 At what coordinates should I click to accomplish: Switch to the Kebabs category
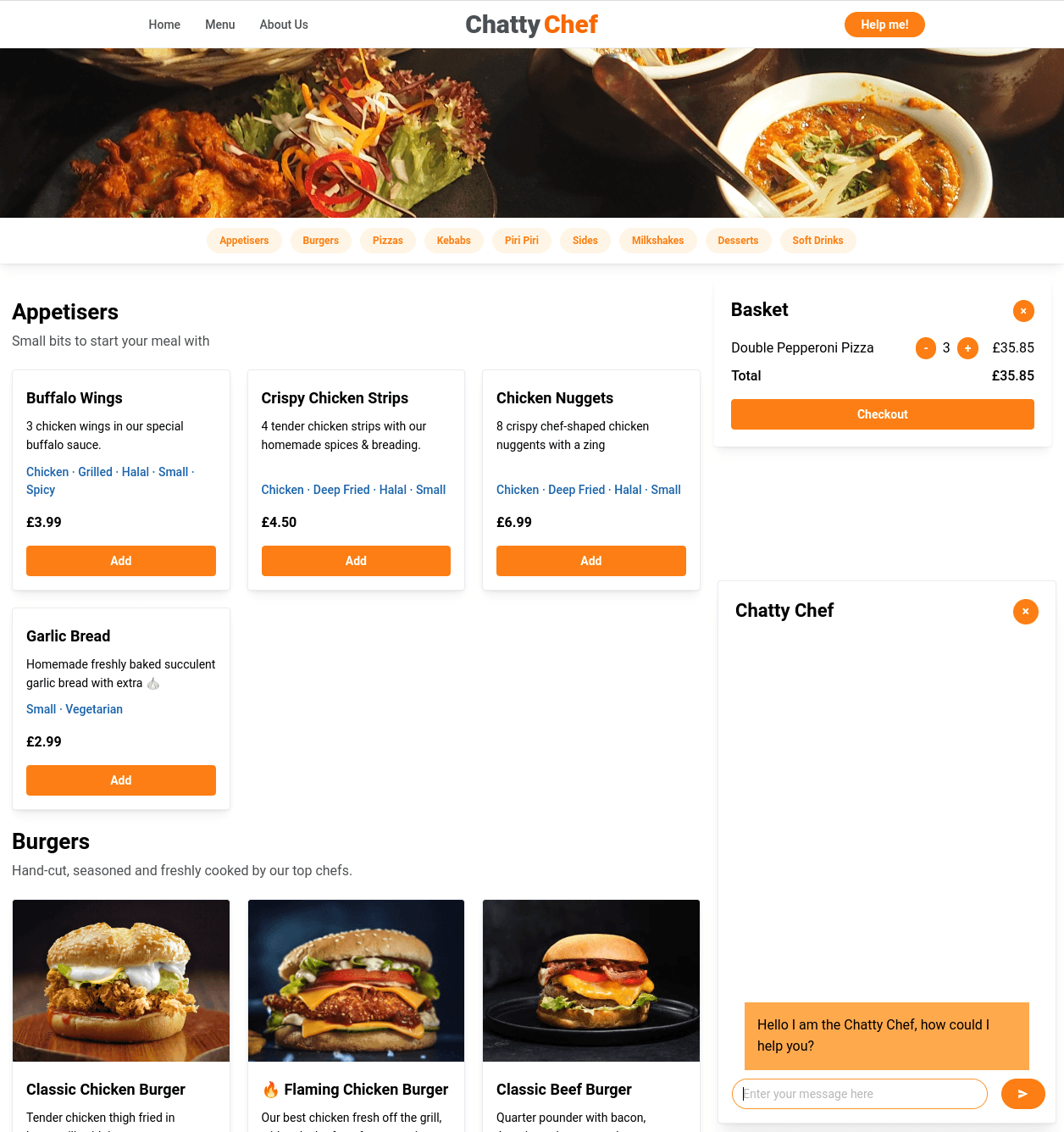click(453, 241)
